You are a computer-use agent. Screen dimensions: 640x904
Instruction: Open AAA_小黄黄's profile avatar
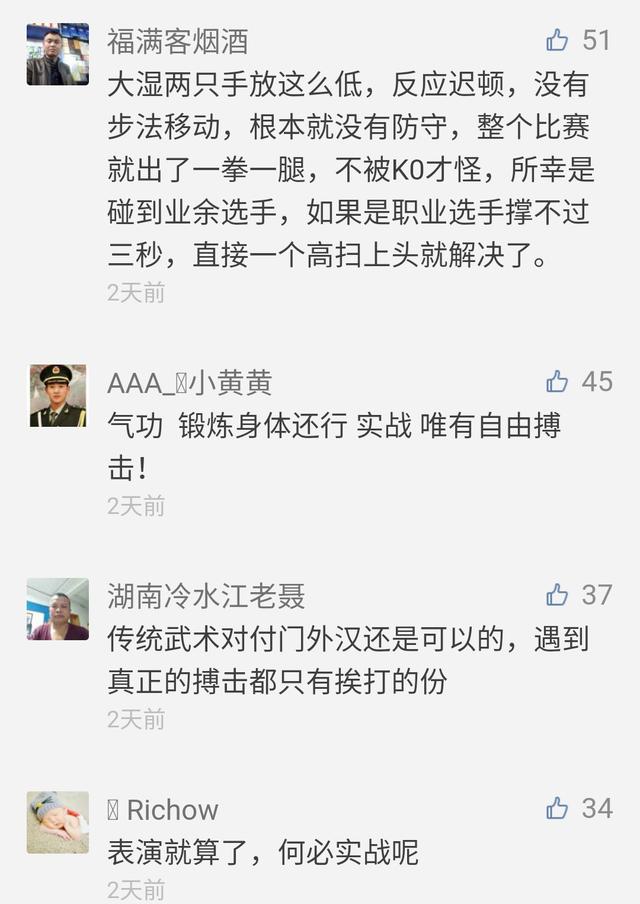coord(57,396)
